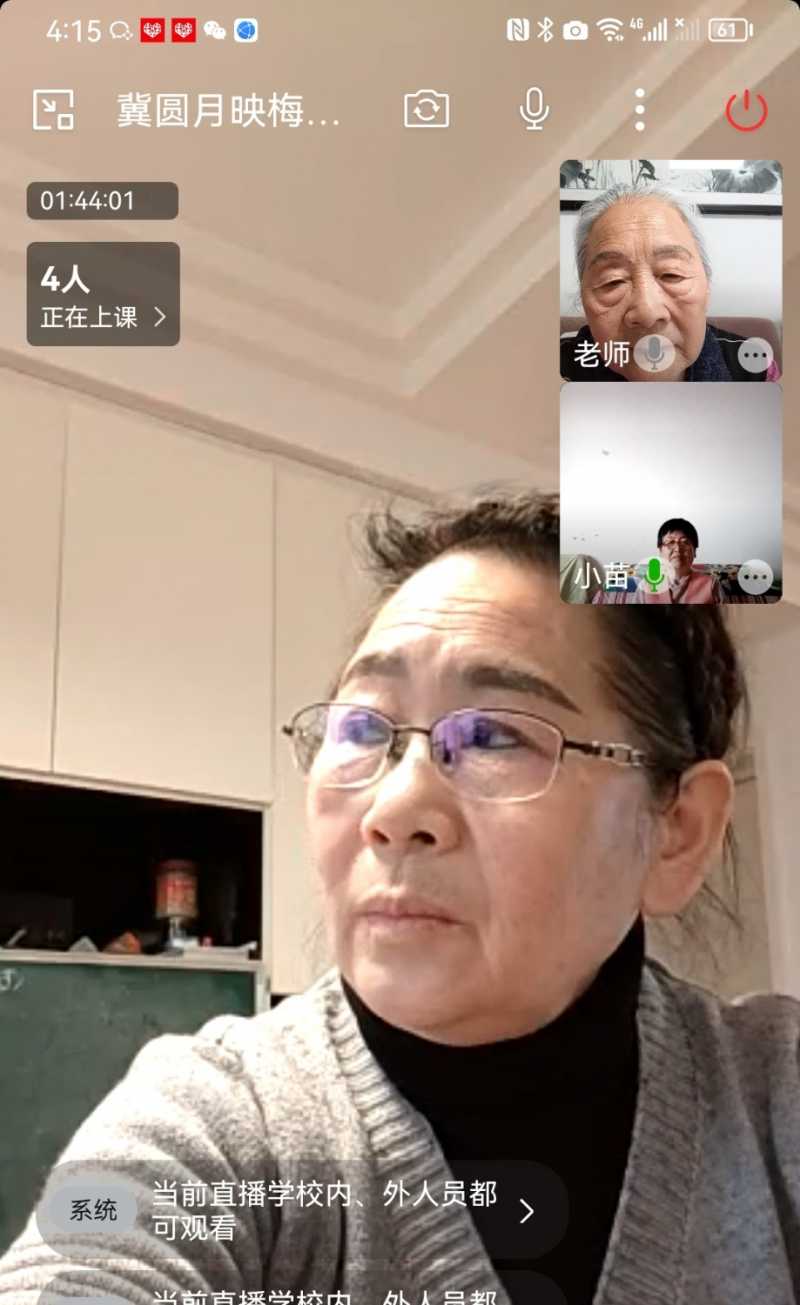Open the 小苗 video tile
The width and height of the screenshot is (800, 1305).
coord(670,480)
